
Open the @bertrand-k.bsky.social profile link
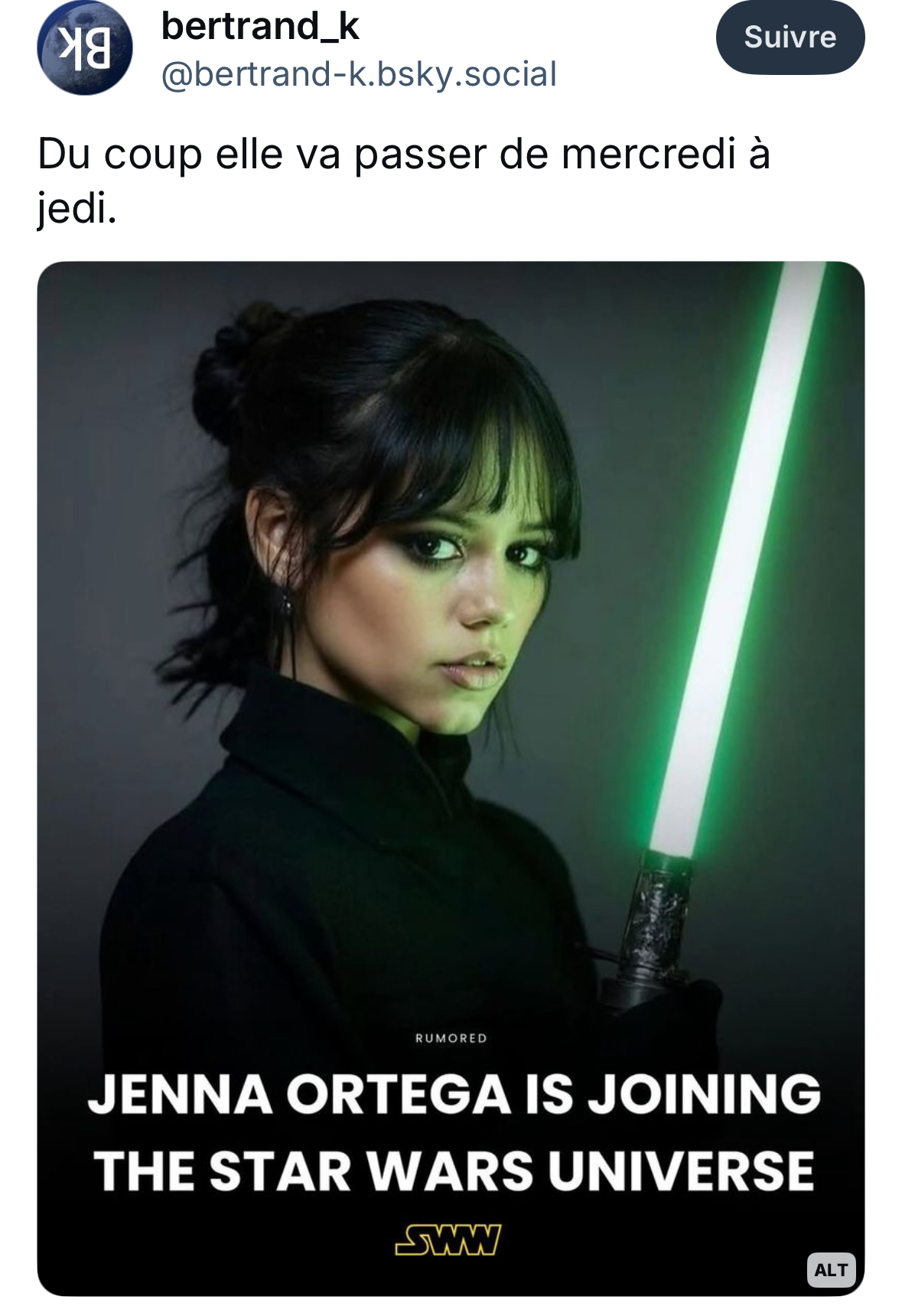[x=358, y=74]
